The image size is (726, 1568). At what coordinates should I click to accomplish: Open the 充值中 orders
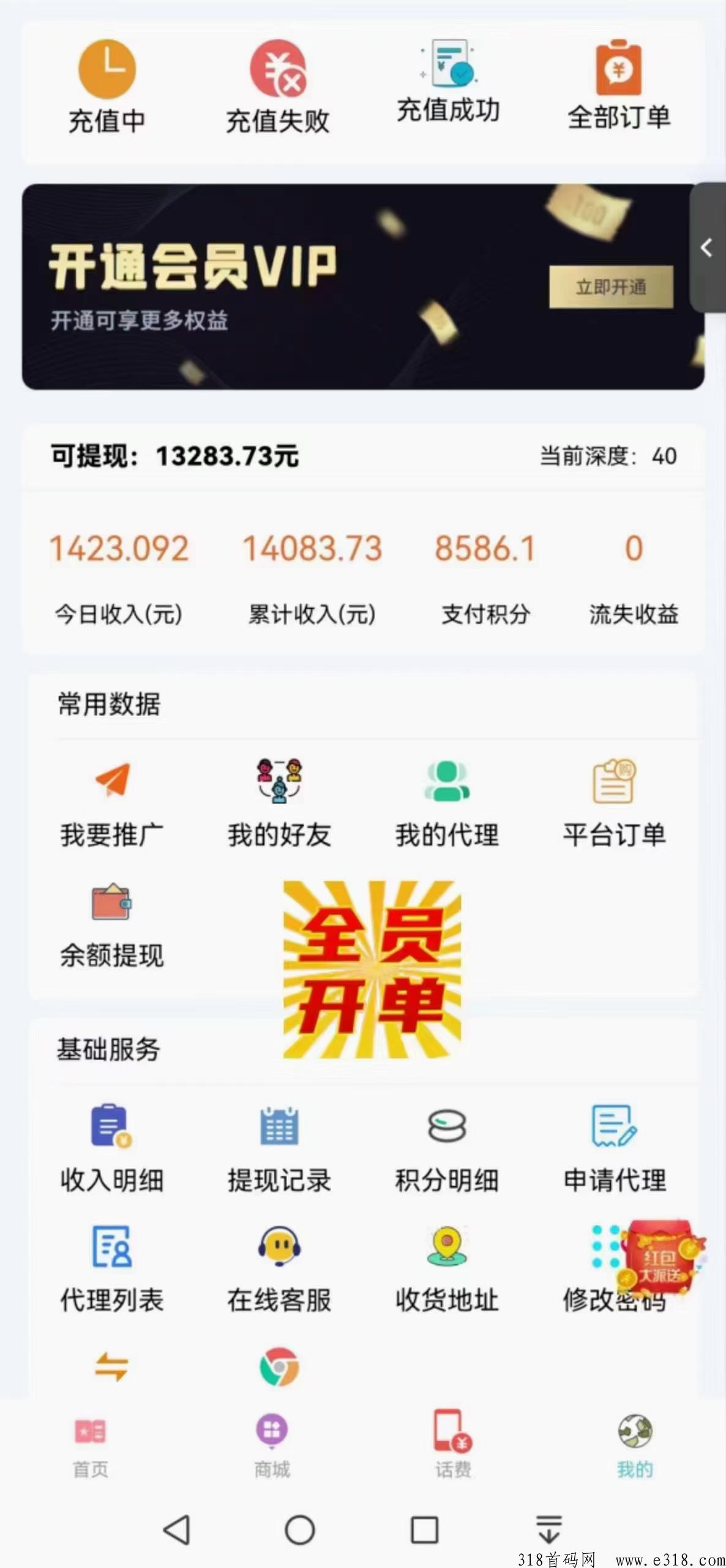click(107, 87)
